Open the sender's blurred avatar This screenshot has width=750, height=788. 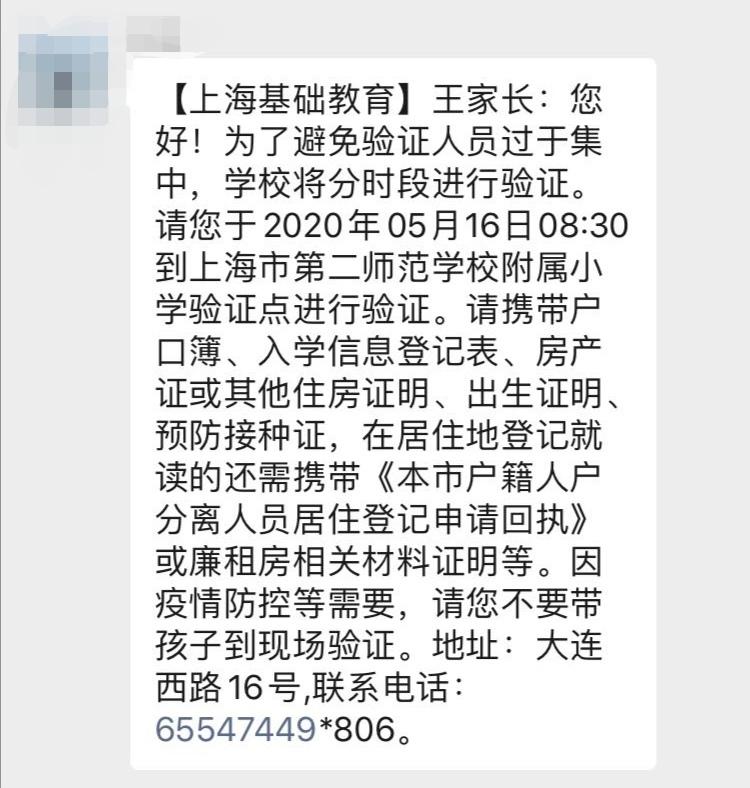[63, 79]
